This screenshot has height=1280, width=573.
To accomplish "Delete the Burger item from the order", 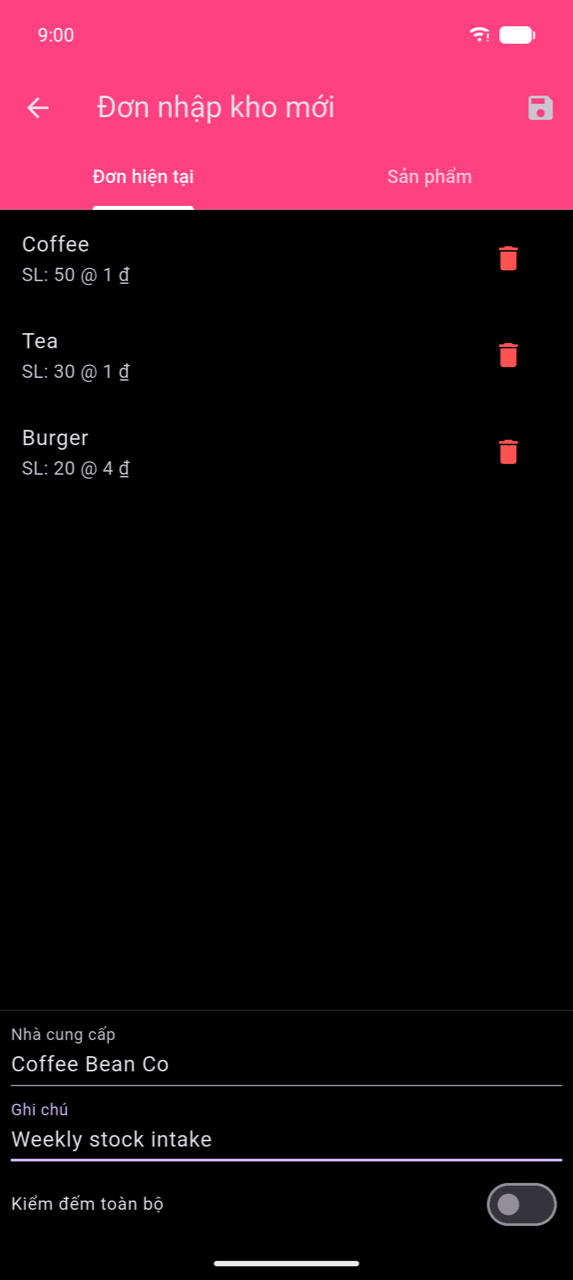I will (508, 452).
